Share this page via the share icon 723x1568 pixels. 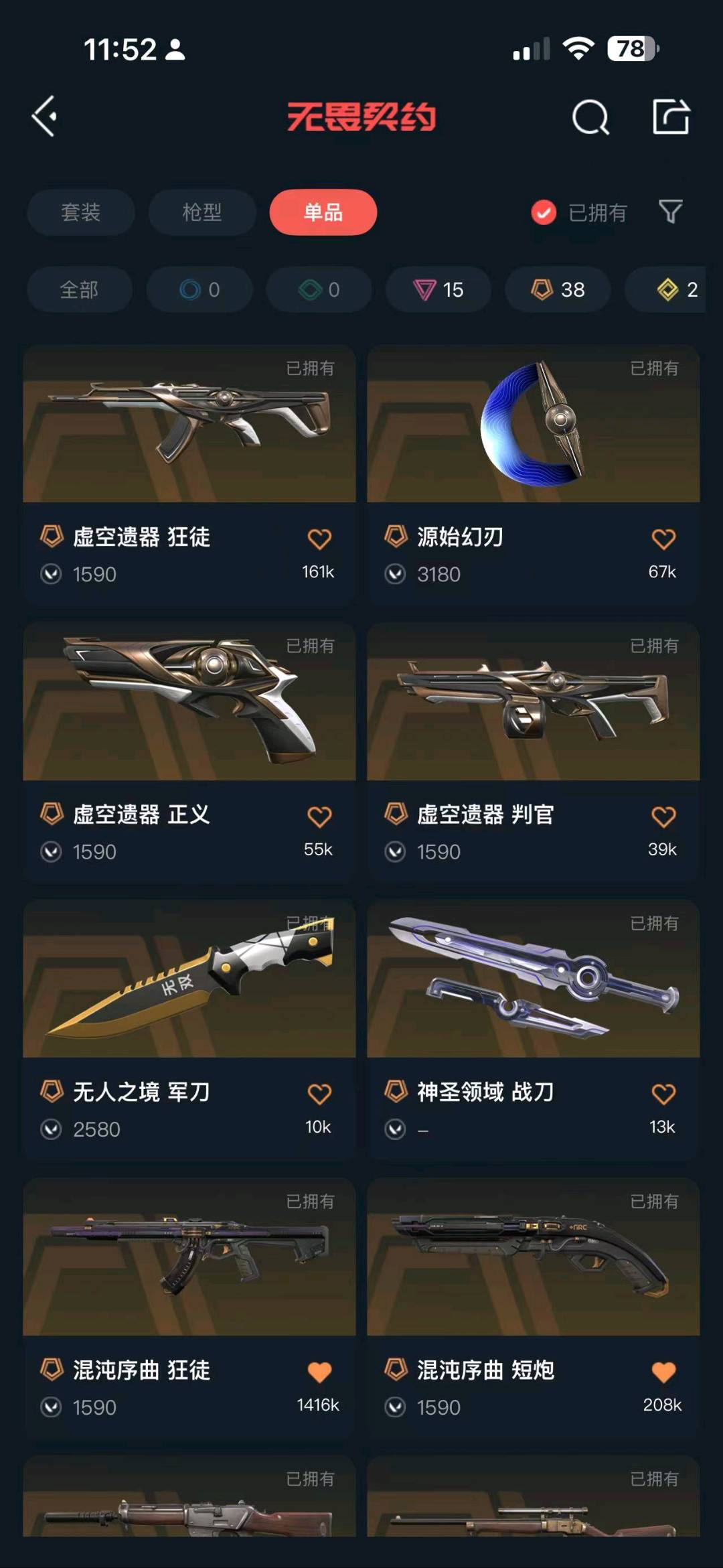click(x=671, y=117)
